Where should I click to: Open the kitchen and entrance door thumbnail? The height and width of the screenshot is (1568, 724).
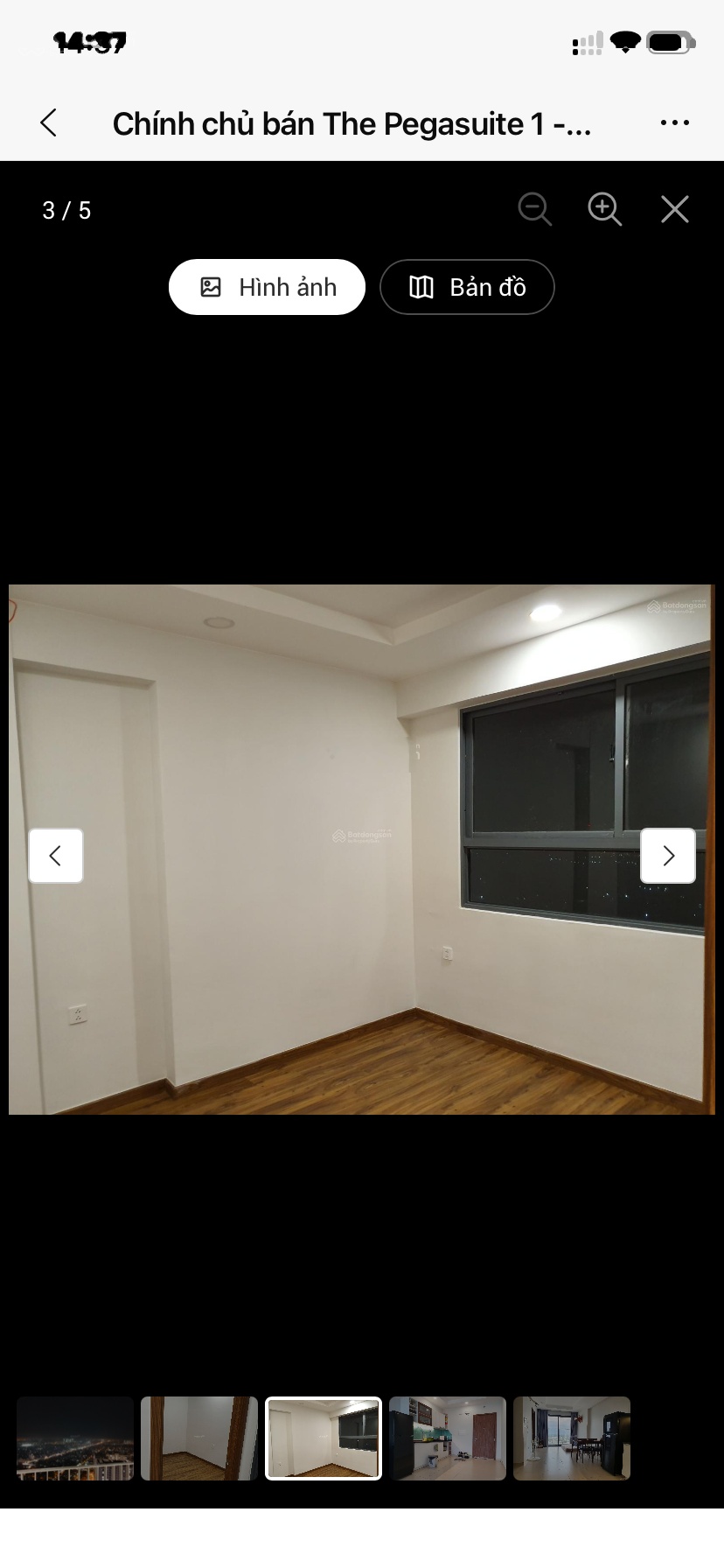[448, 1438]
